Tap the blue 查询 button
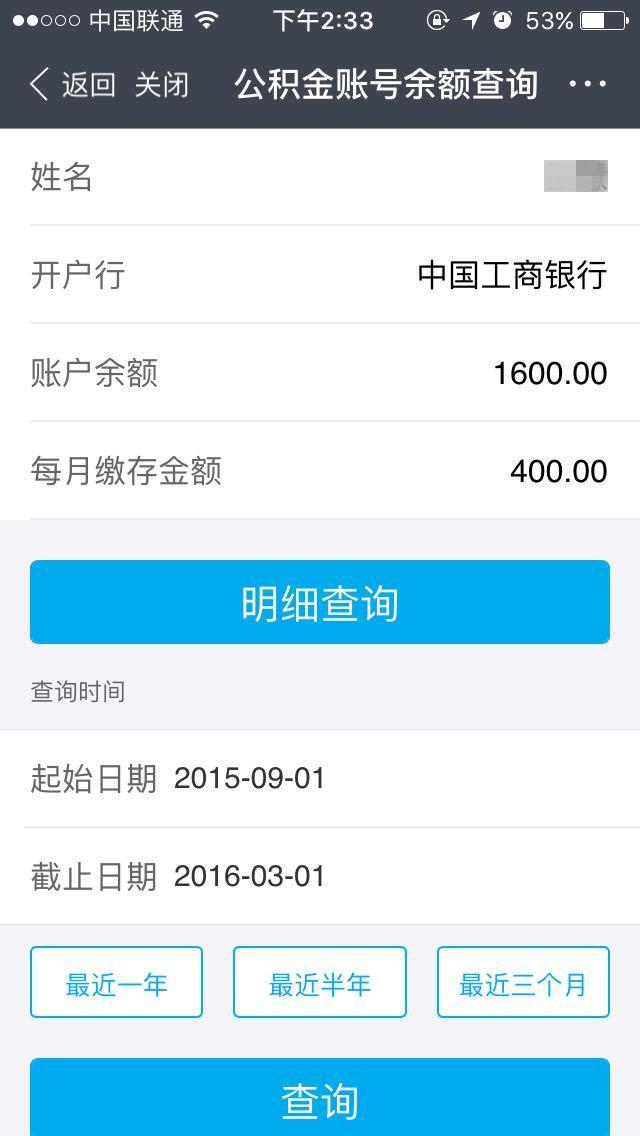The width and height of the screenshot is (640, 1136). (x=320, y=1098)
